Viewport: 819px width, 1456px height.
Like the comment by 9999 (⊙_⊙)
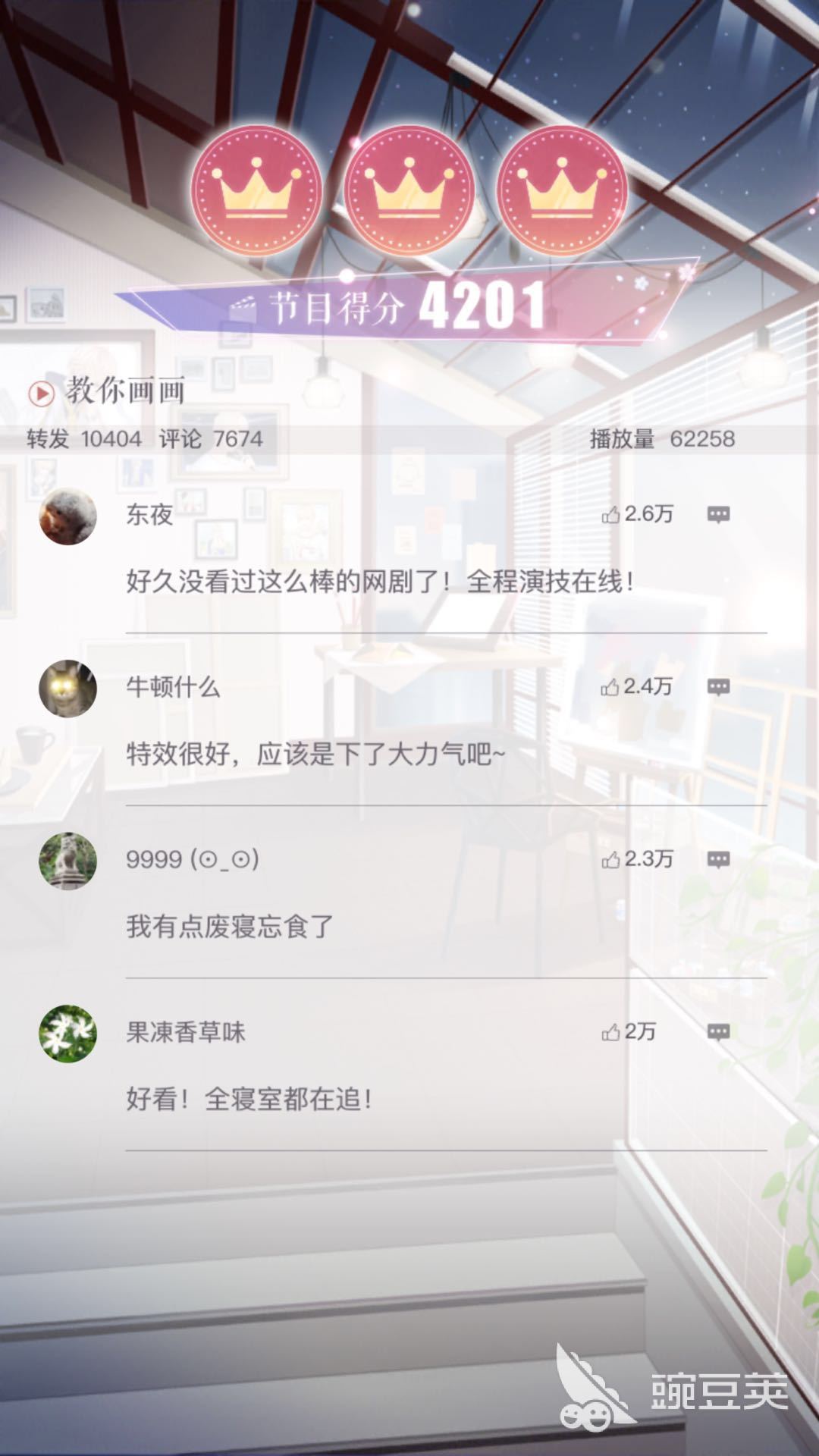[610, 860]
